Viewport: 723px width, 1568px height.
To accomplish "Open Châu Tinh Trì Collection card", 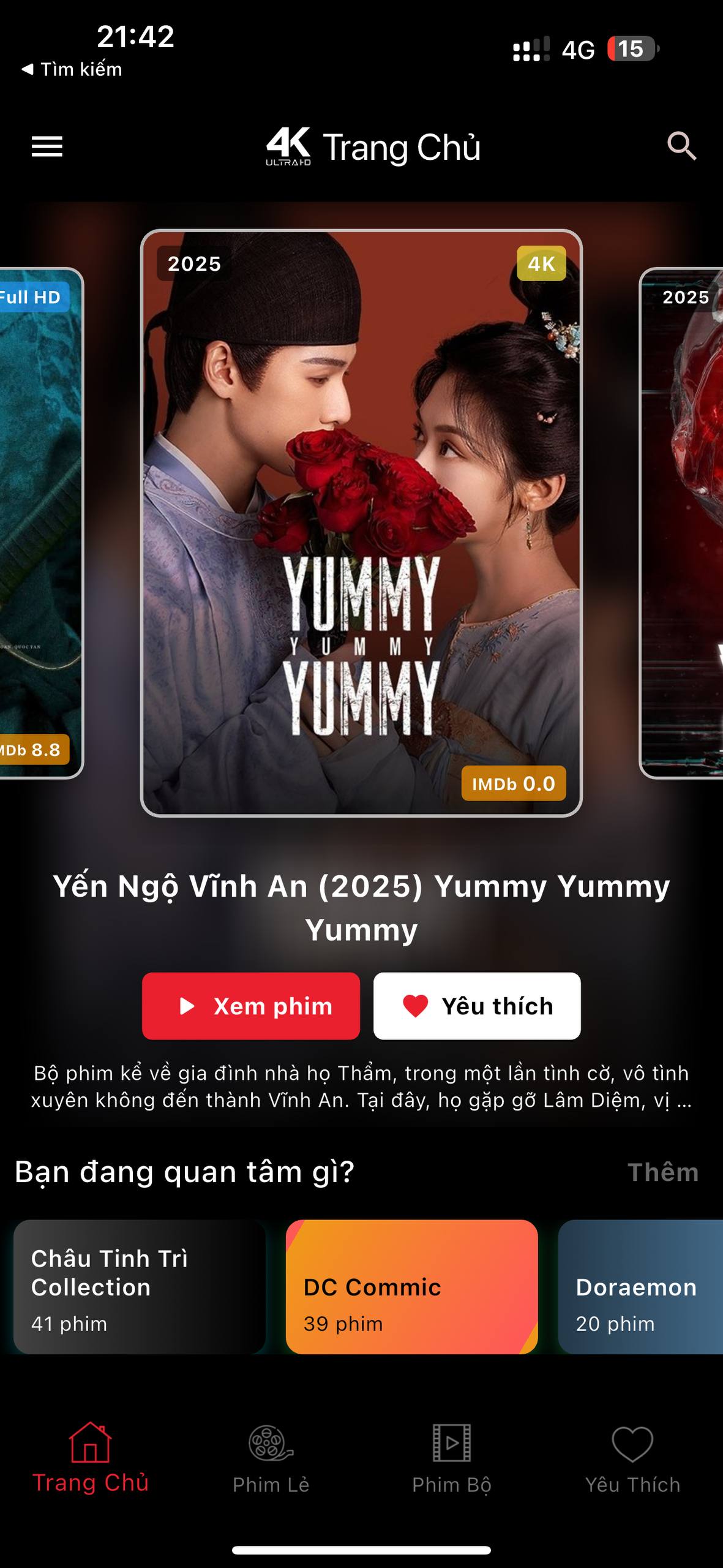I will (x=140, y=1286).
